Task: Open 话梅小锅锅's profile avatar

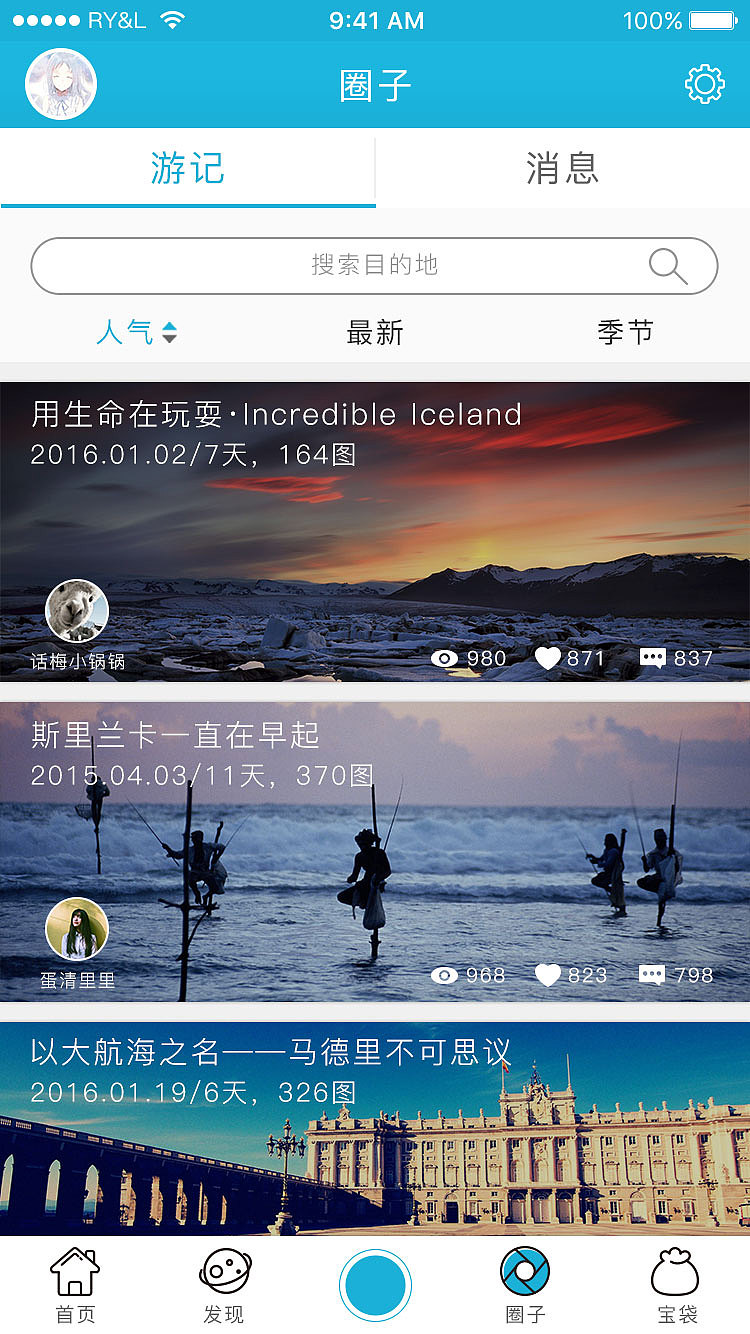Action: 77,613
